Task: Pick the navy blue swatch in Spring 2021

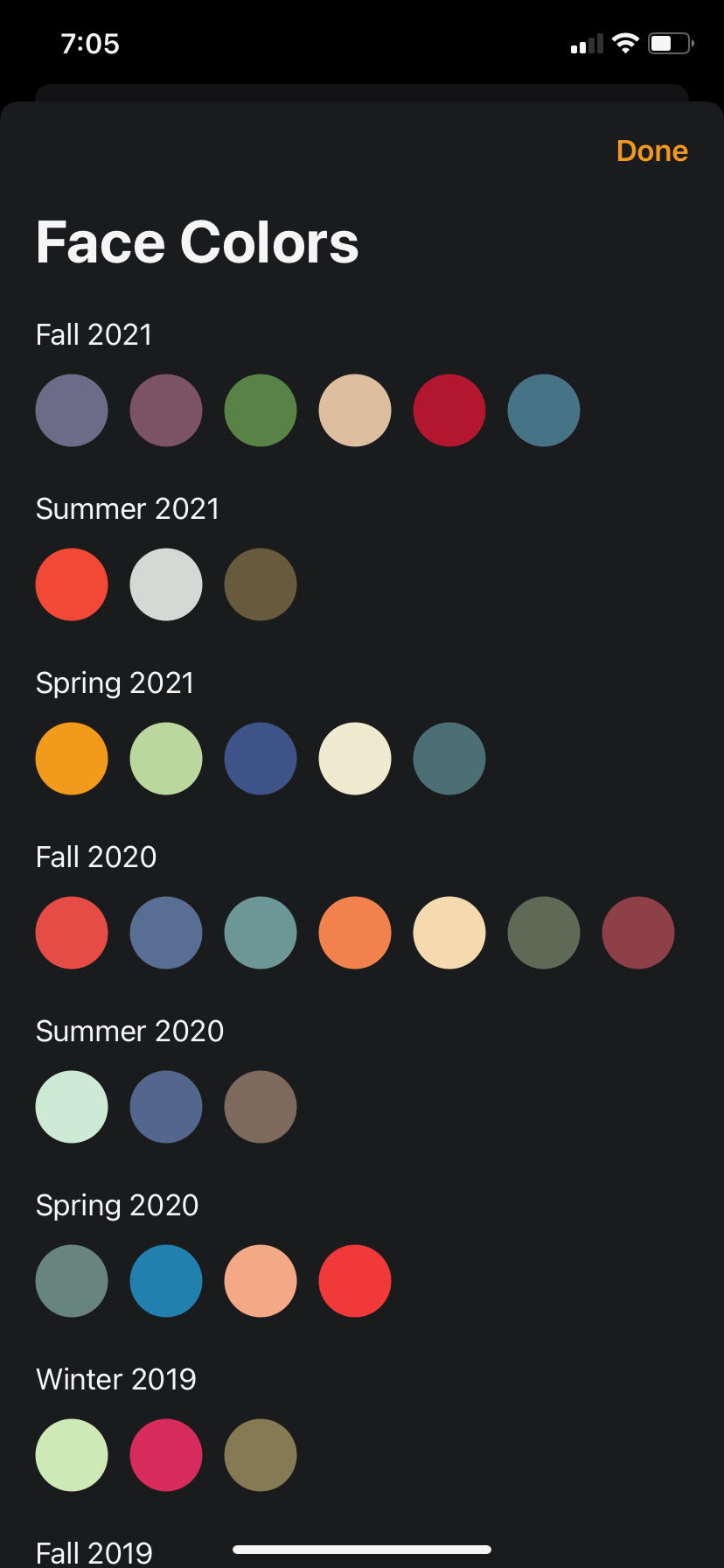Action: coord(261,759)
